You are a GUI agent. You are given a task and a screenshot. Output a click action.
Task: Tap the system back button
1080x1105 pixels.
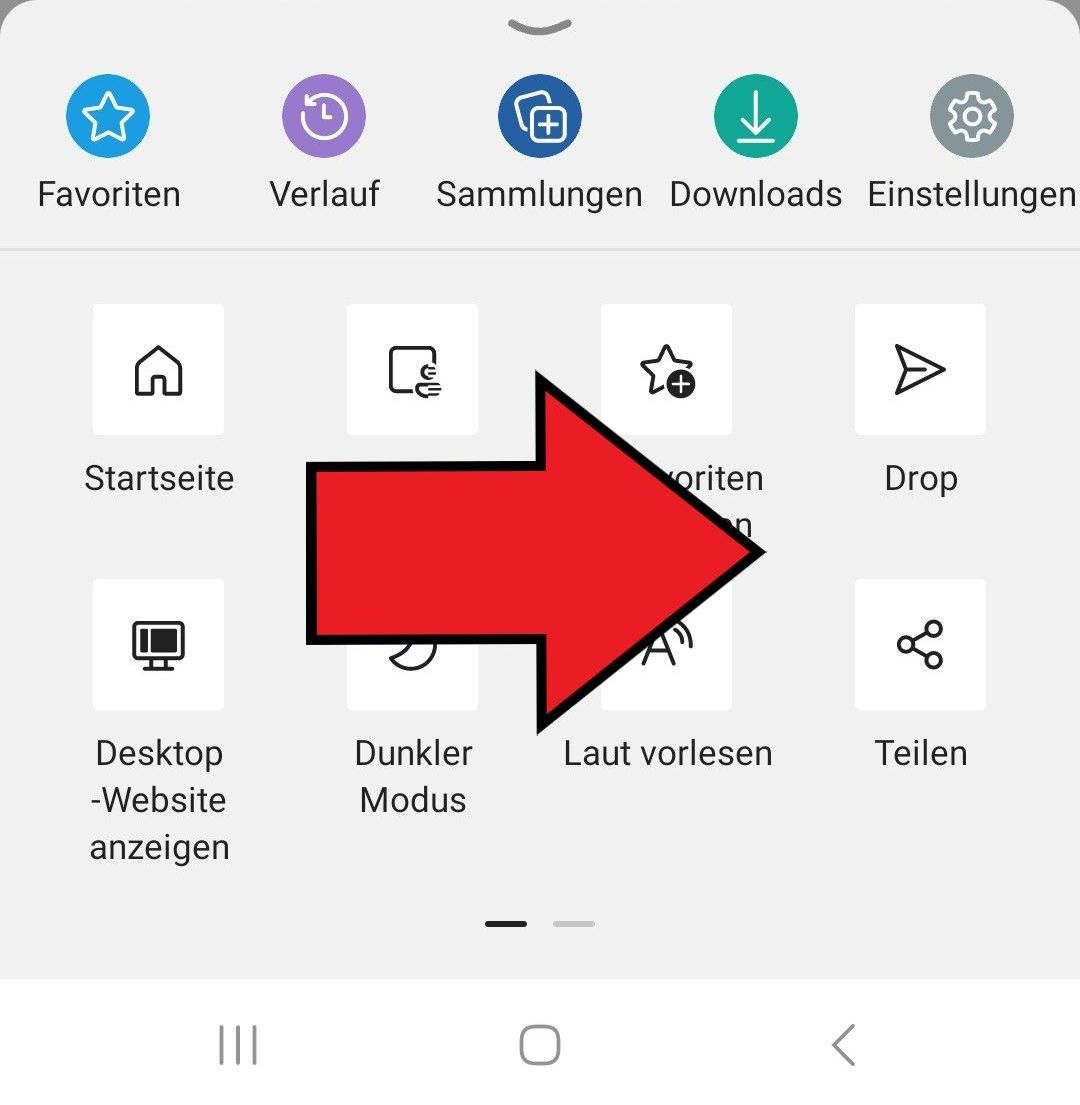coord(843,1045)
